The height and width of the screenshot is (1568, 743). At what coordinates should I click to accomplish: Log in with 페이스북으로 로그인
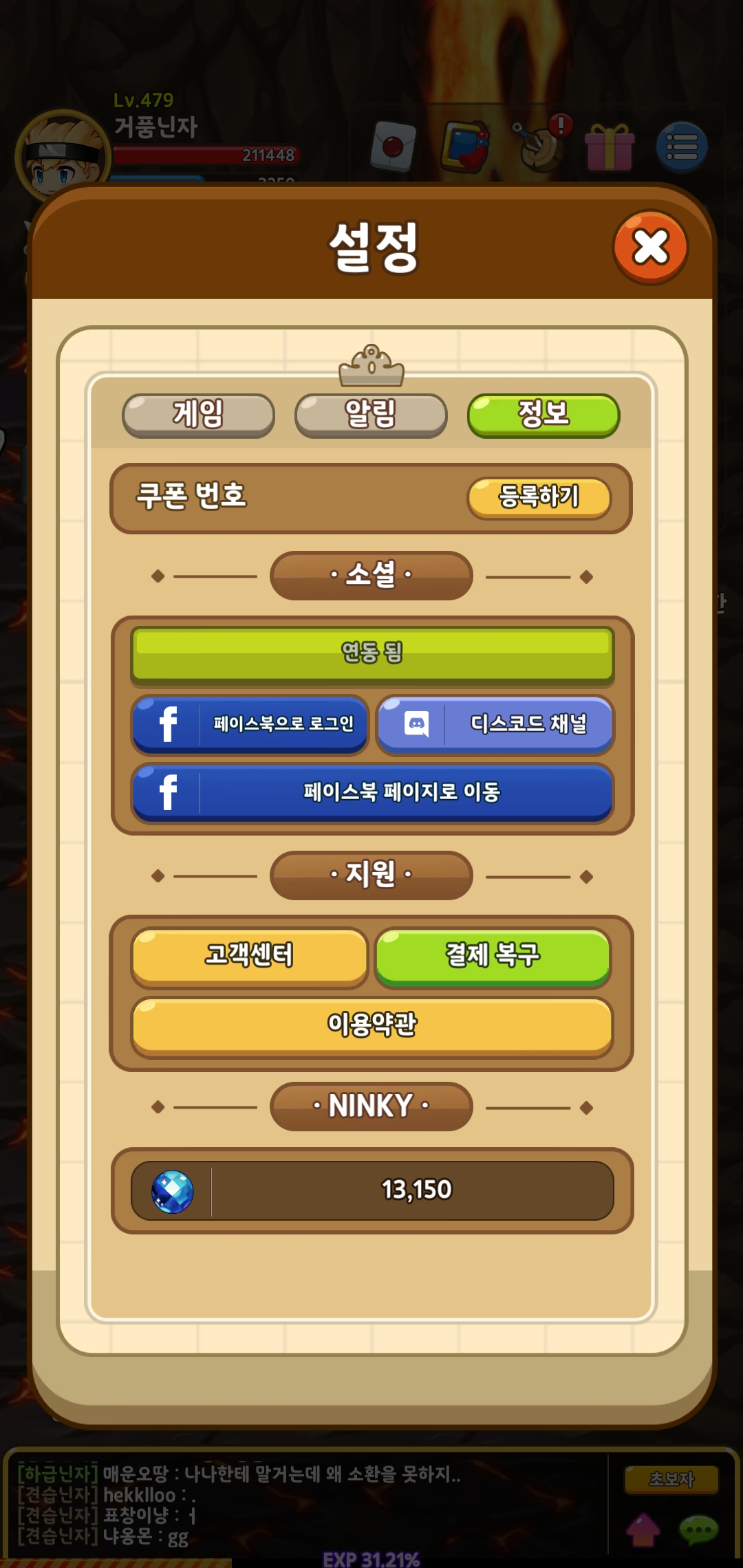(x=250, y=724)
